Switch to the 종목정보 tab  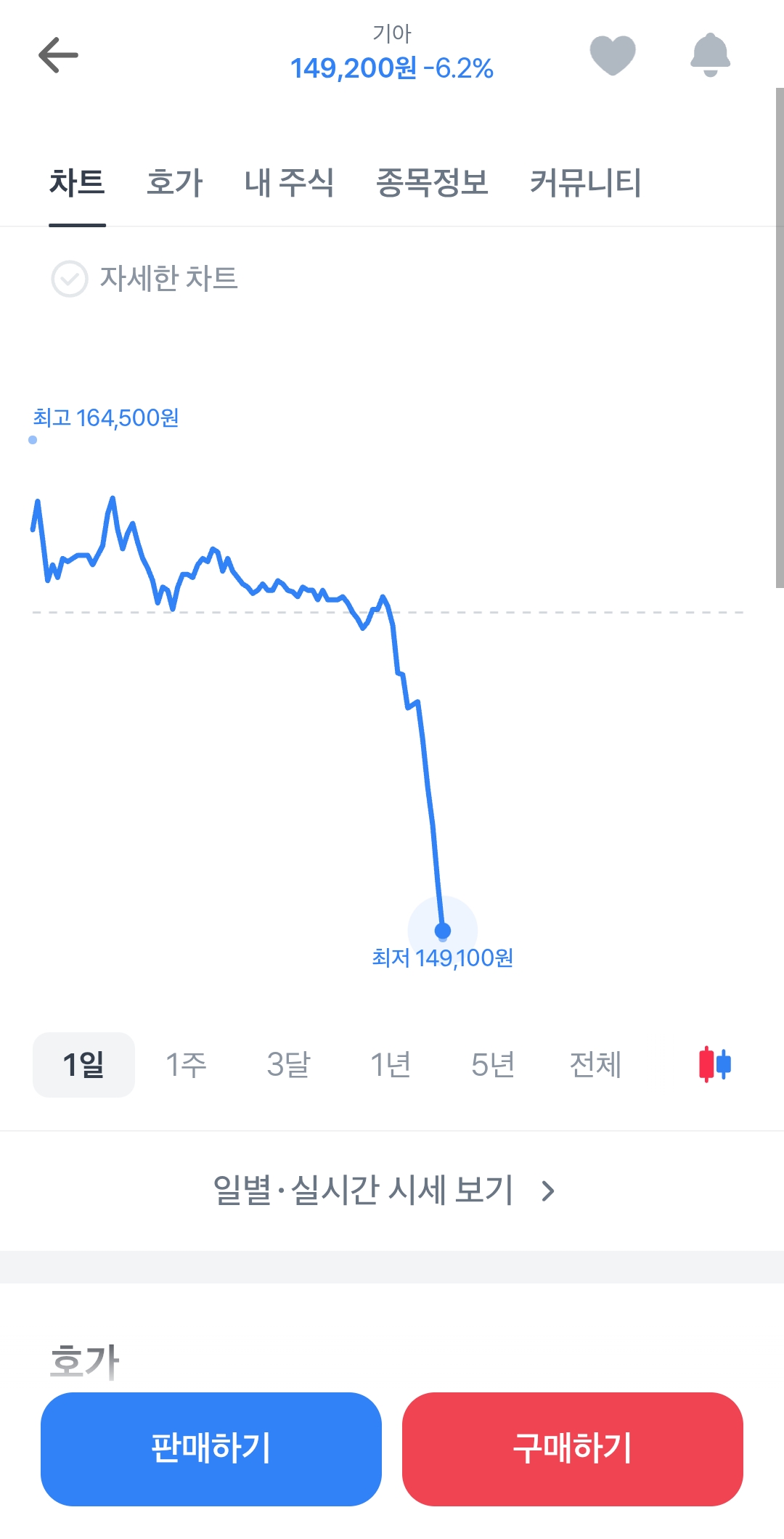(x=432, y=182)
